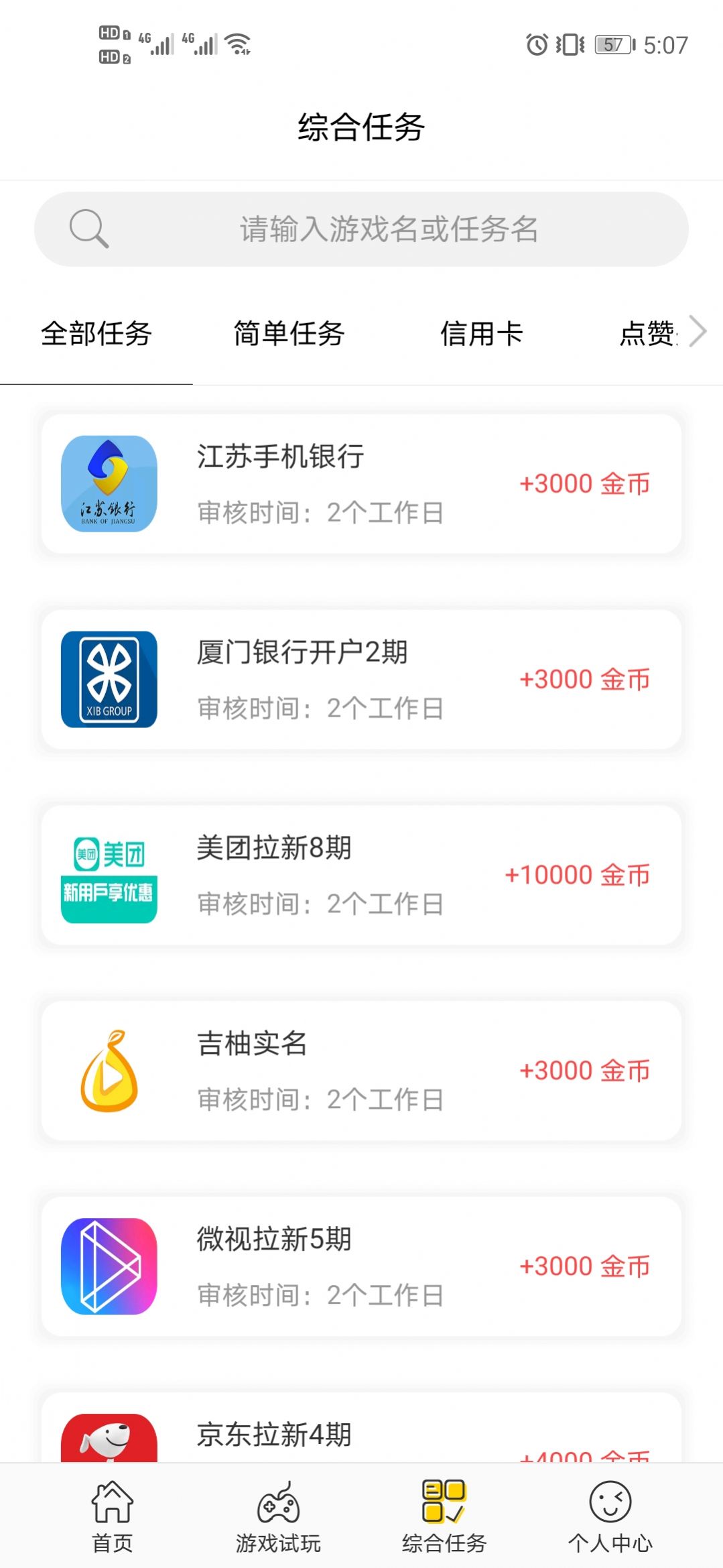
Task: Switch to the 信用卡 tab
Action: (481, 334)
